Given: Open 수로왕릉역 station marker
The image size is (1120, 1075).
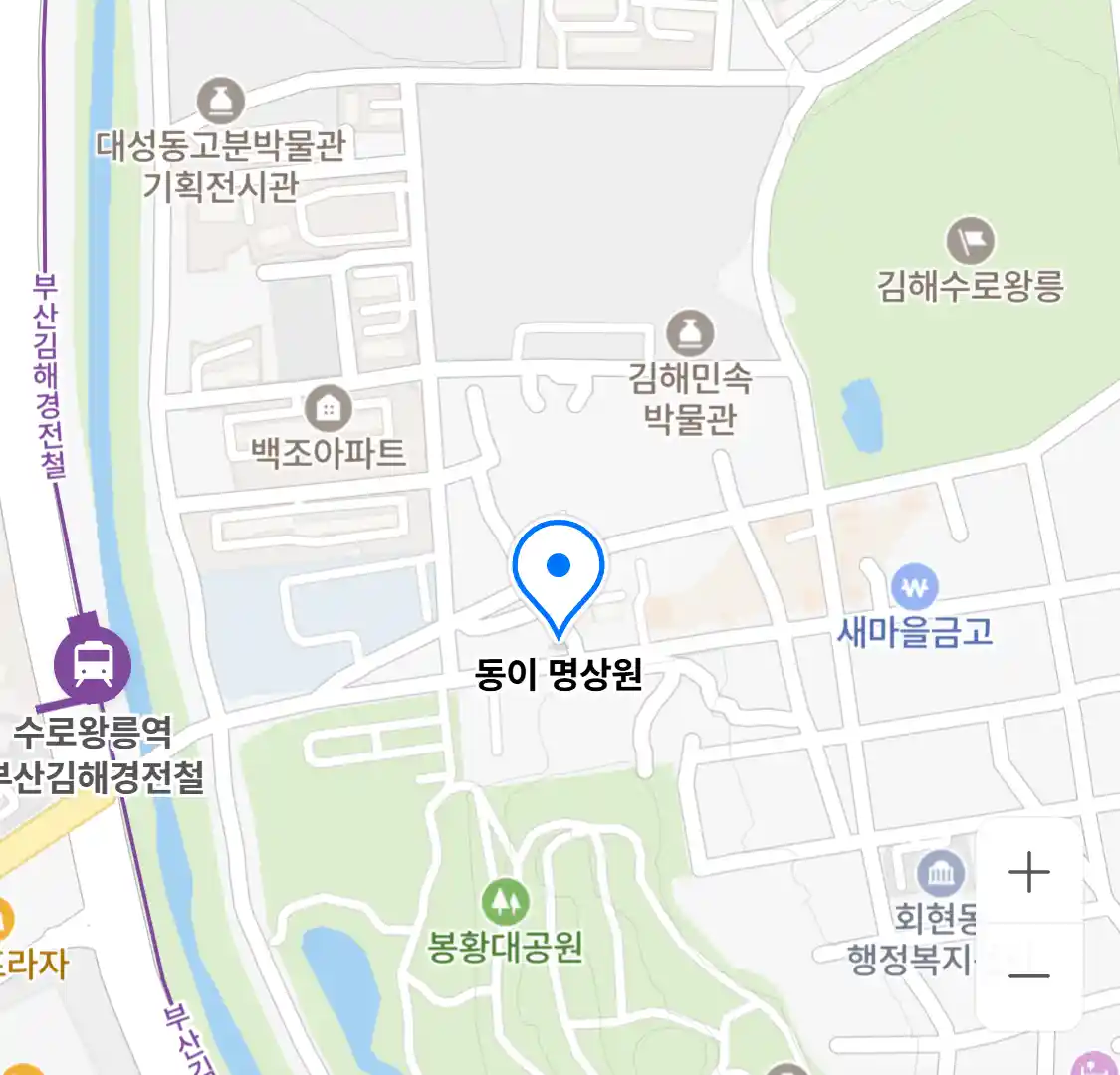Looking at the screenshot, I should [x=92, y=662].
